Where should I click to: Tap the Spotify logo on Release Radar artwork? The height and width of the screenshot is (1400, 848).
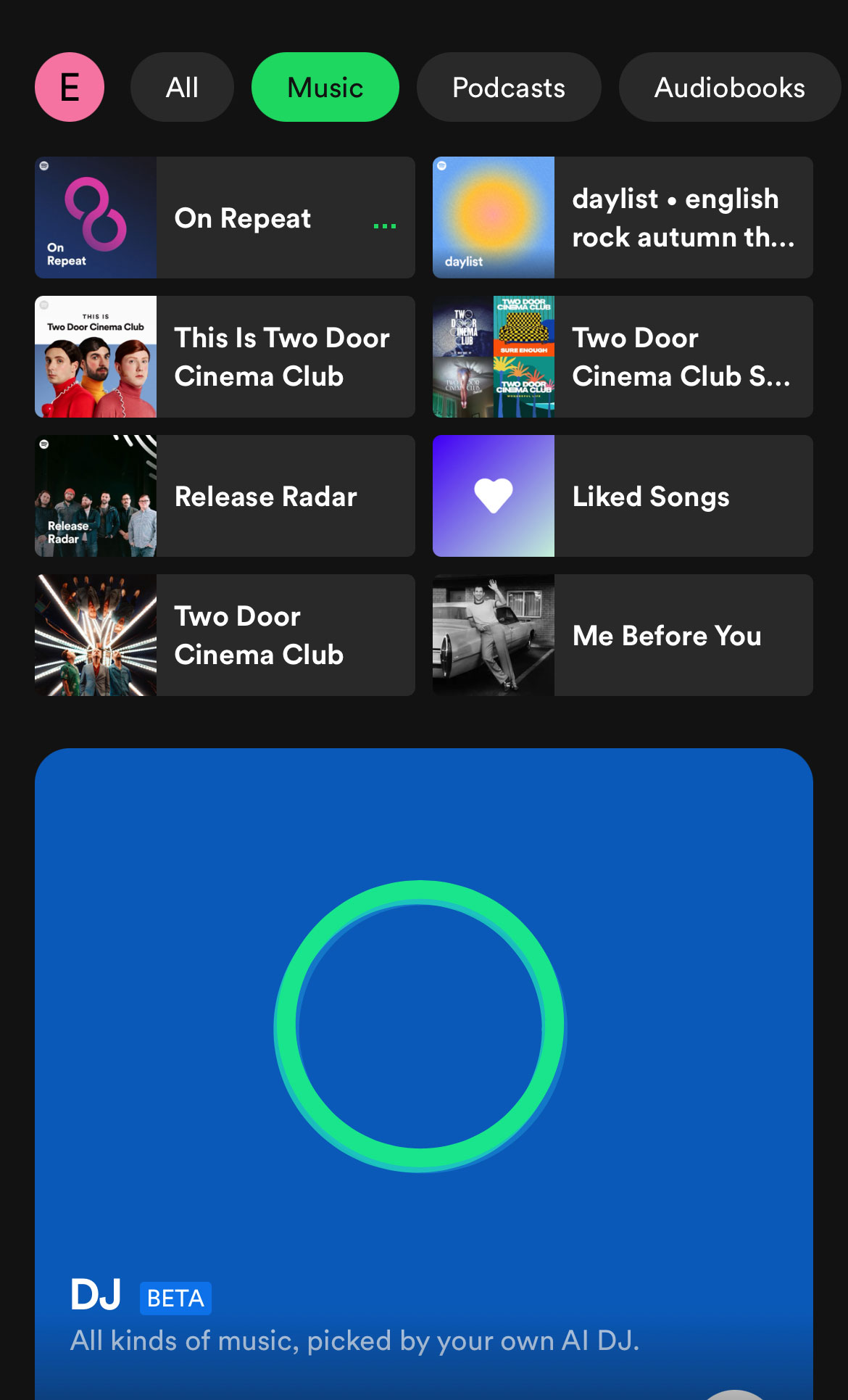coord(46,443)
